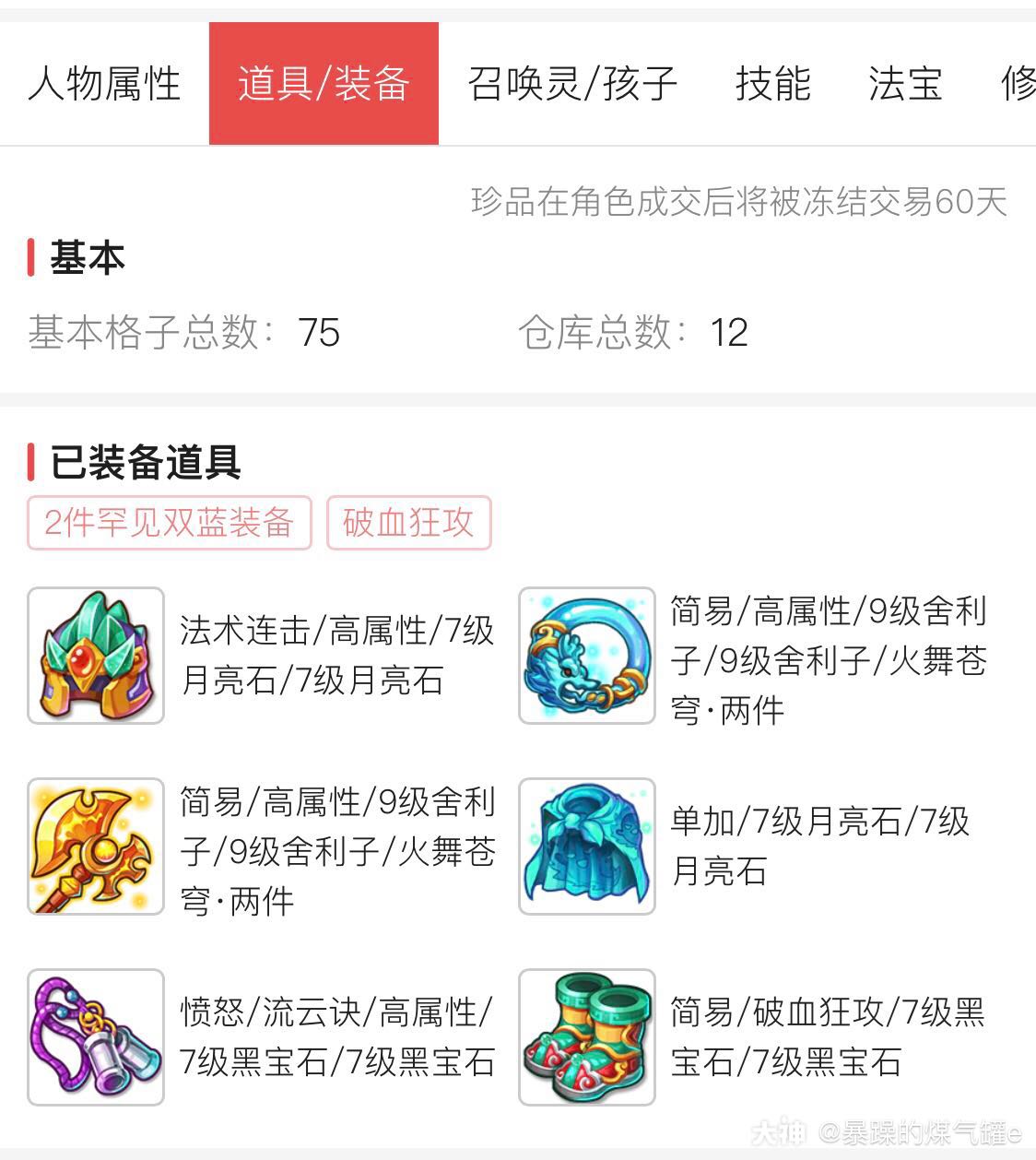
Task: Switch to the 法宝 tab
Action: [903, 83]
